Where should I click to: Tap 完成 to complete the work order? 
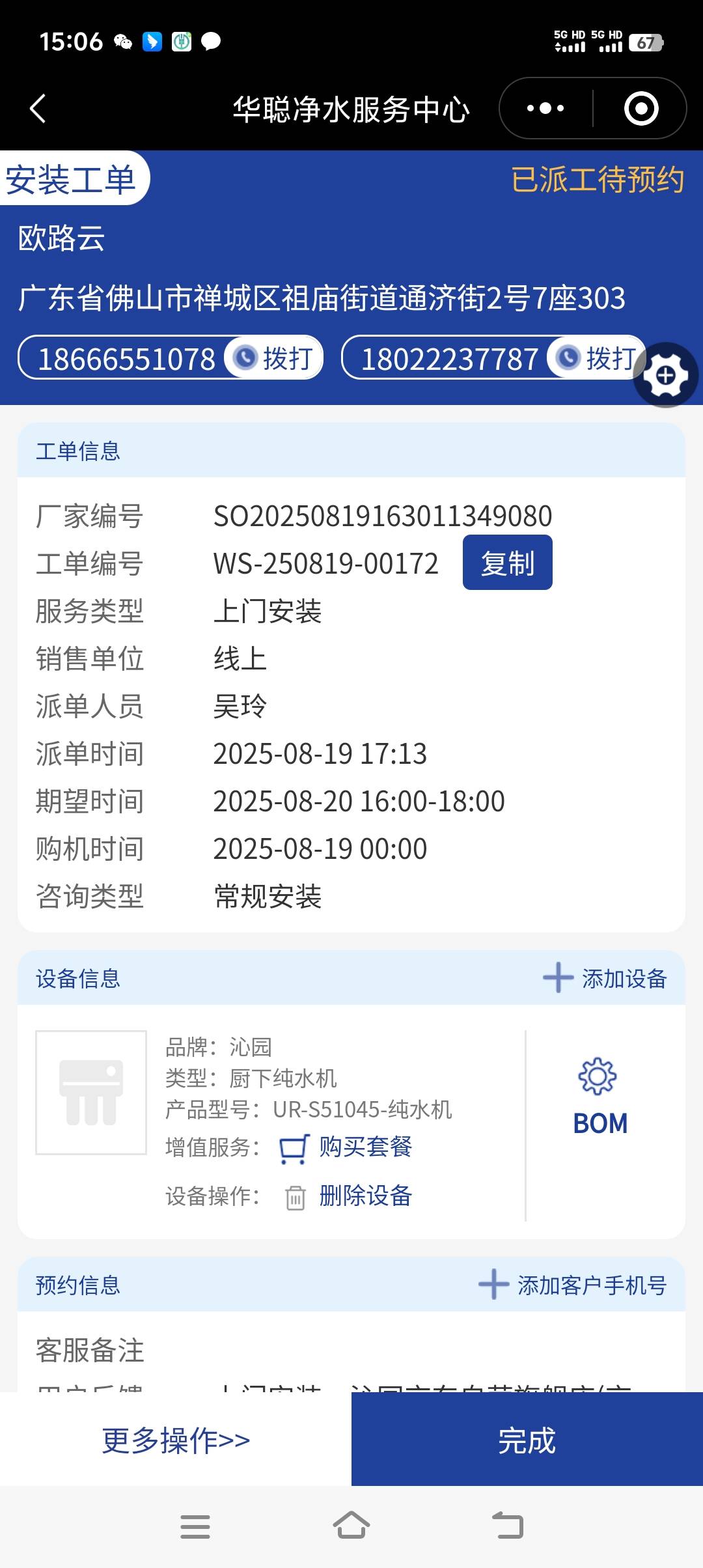click(x=527, y=1440)
